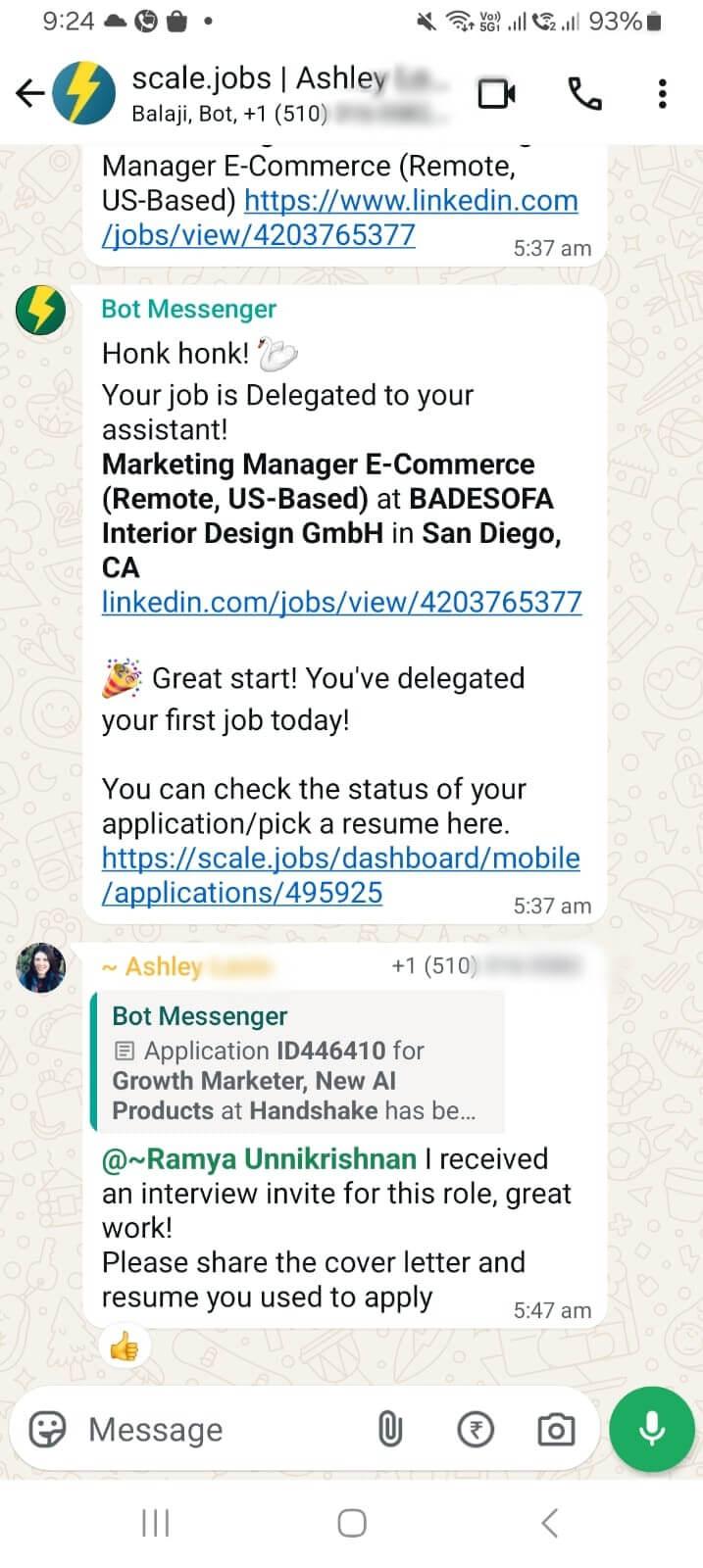
Task: View the thumbs-up reaction on Ashley's message
Action: (125, 1348)
